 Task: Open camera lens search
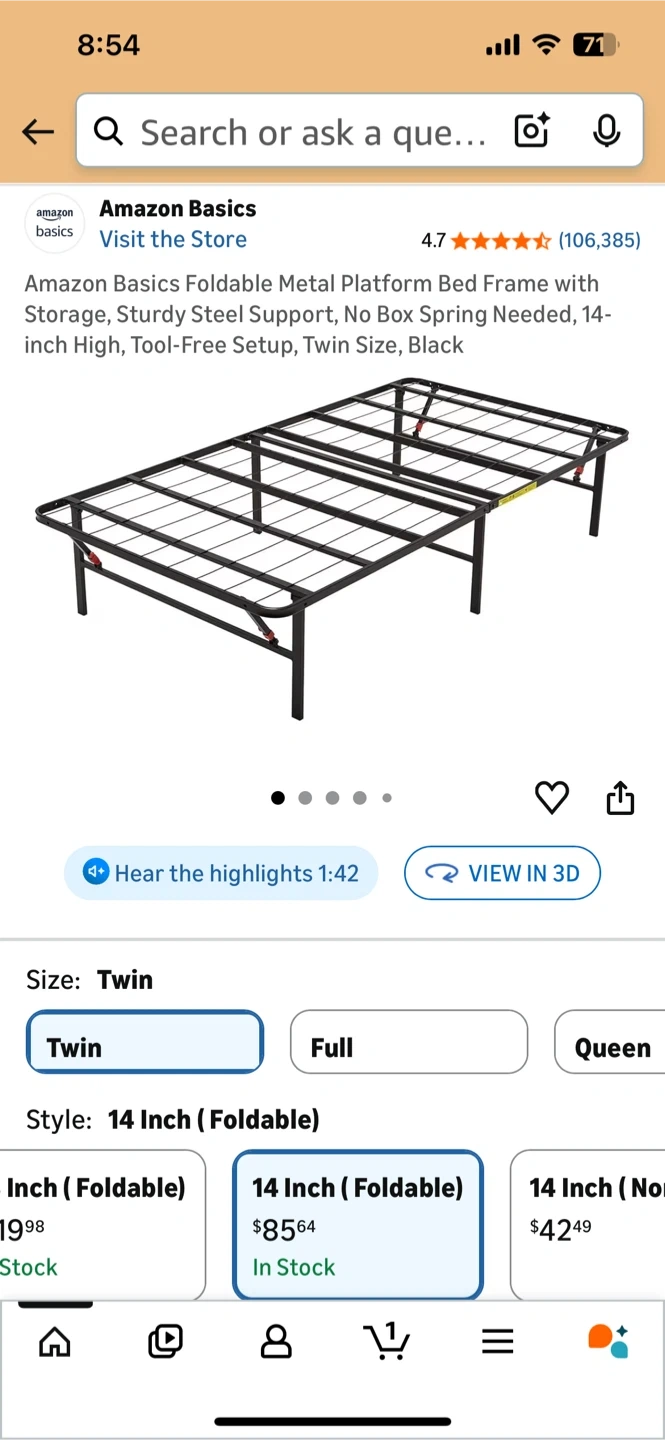(x=532, y=131)
